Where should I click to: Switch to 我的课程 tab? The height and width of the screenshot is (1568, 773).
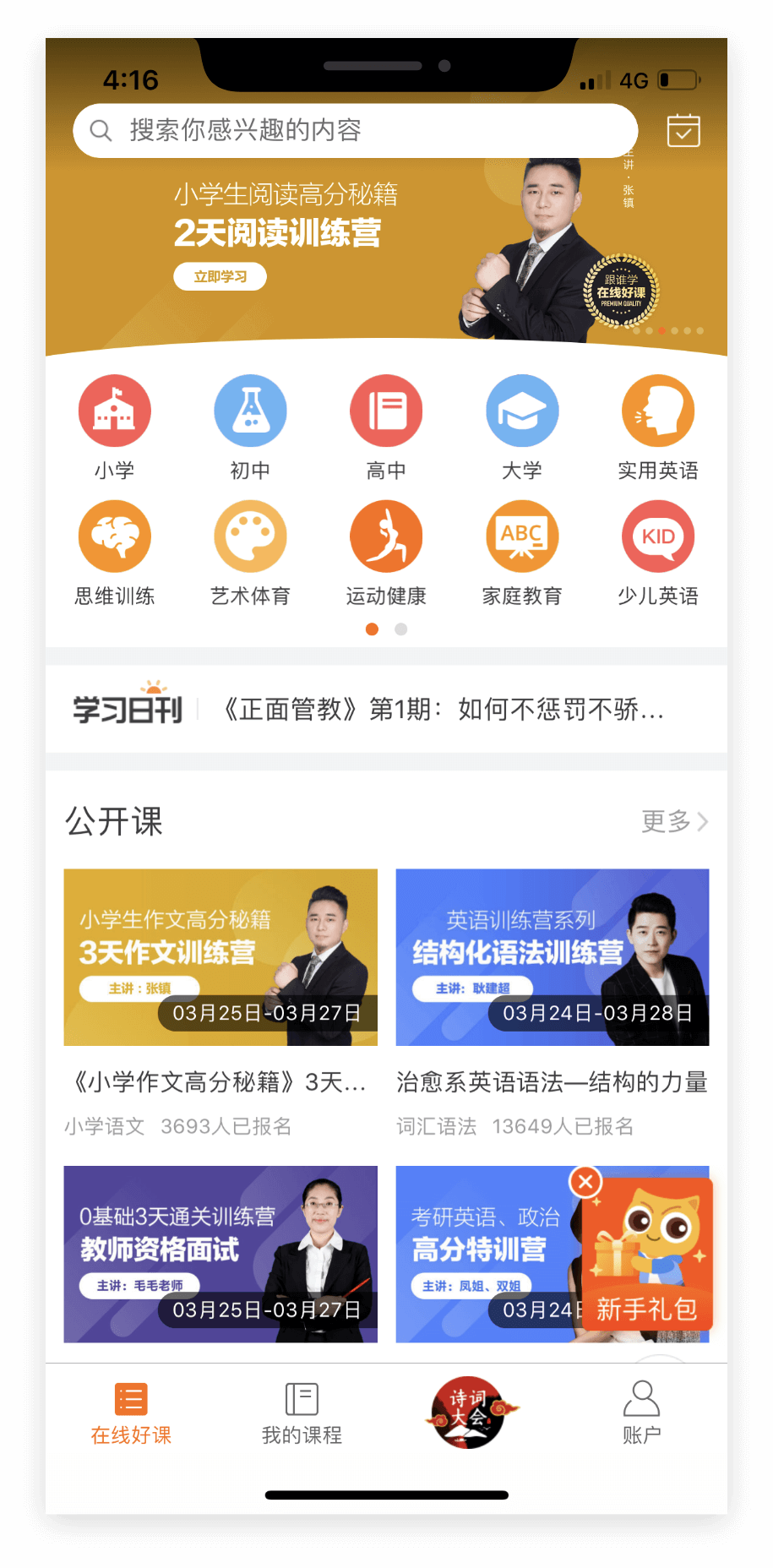pyautogui.click(x=302, y=1413)
